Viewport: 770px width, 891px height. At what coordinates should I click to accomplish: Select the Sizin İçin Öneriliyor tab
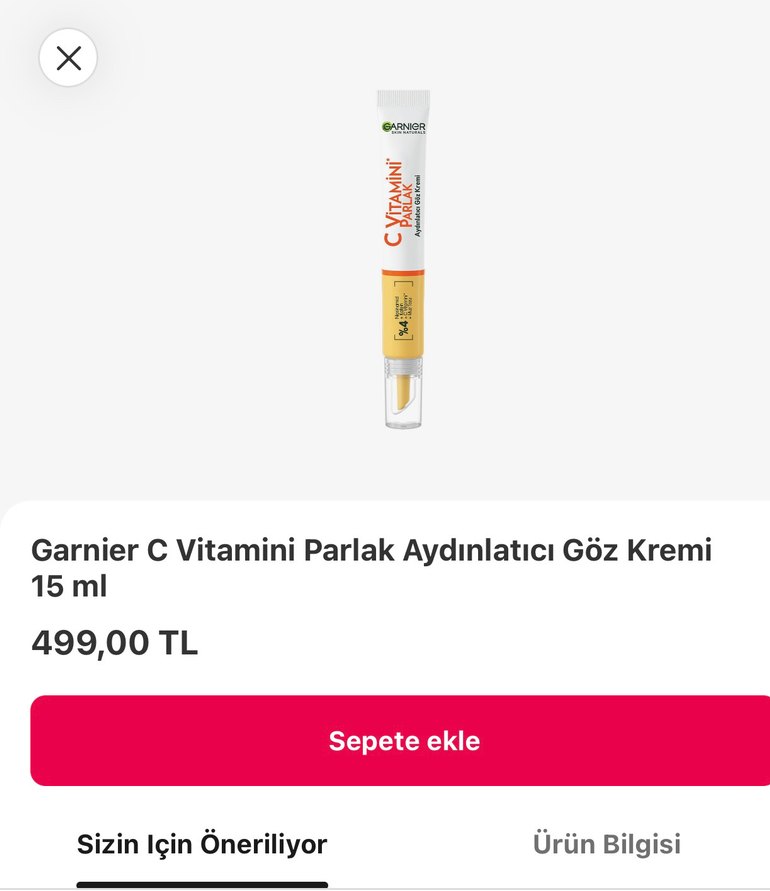click(x=202, y=844)
